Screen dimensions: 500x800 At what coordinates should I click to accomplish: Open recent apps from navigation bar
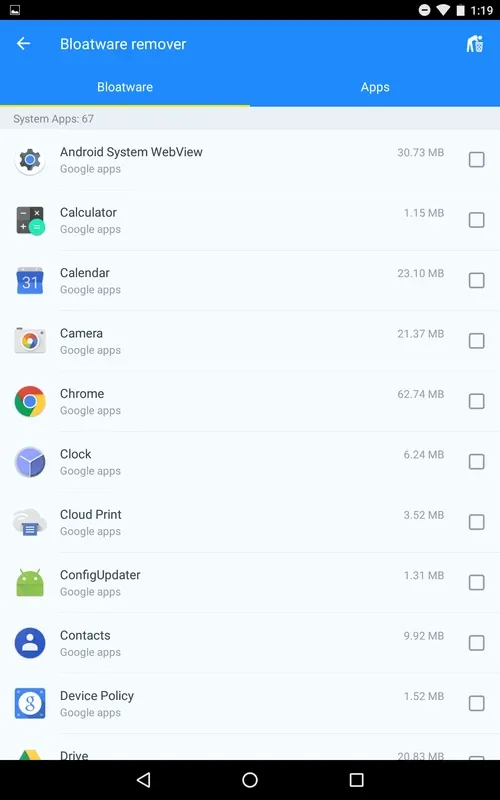[x=356, y=780]
